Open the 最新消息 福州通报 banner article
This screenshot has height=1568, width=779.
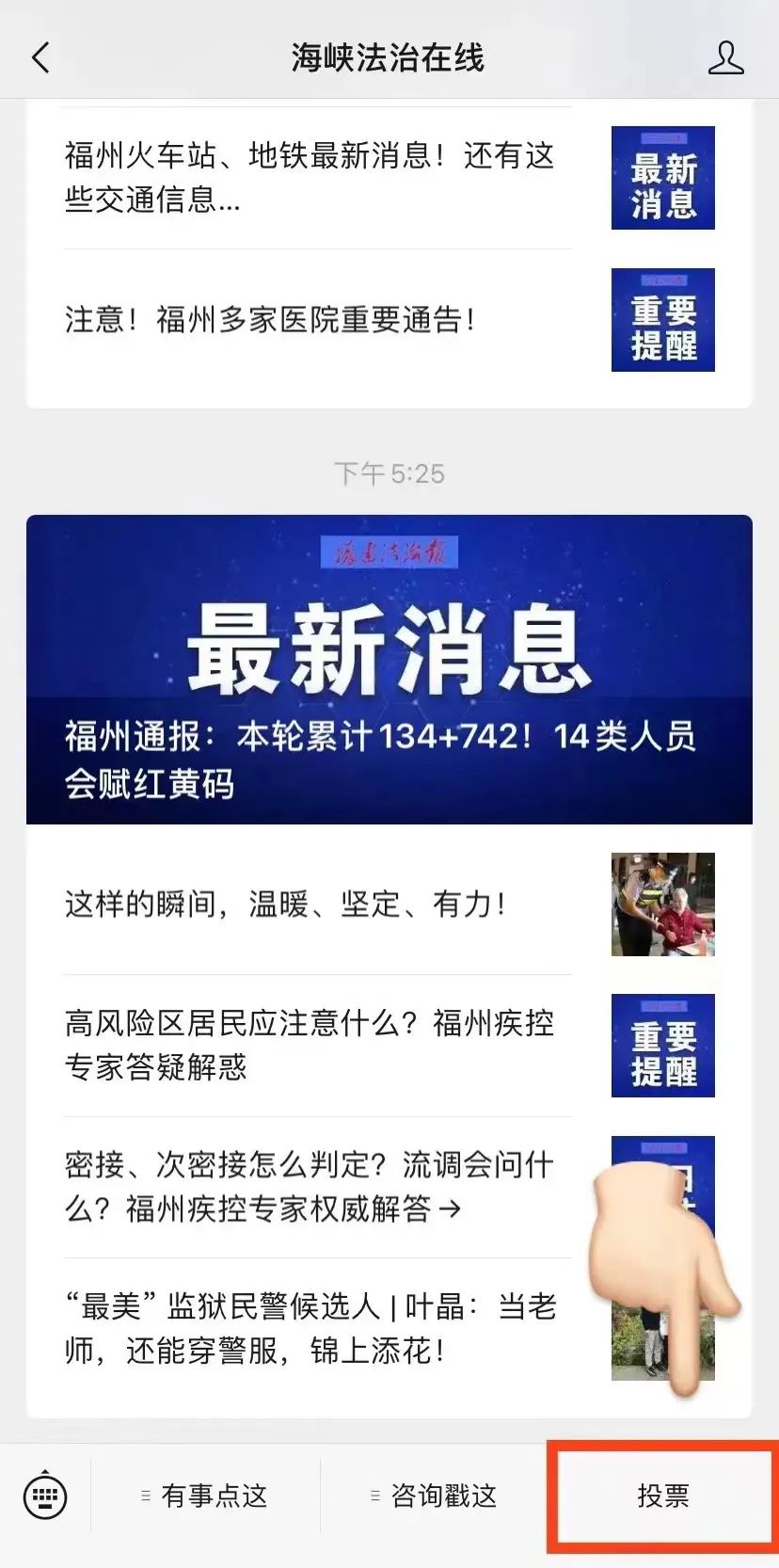click(x=389, y=669)
